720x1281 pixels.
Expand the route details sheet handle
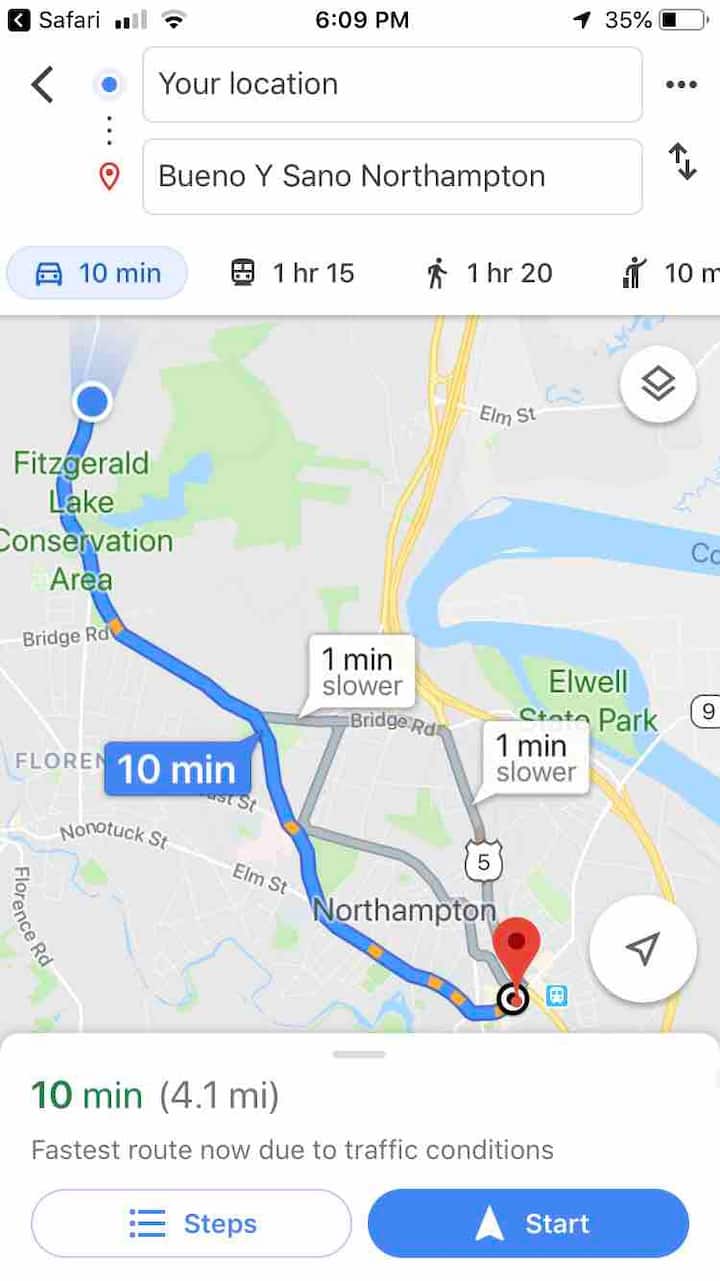(x=359, y=1054)
